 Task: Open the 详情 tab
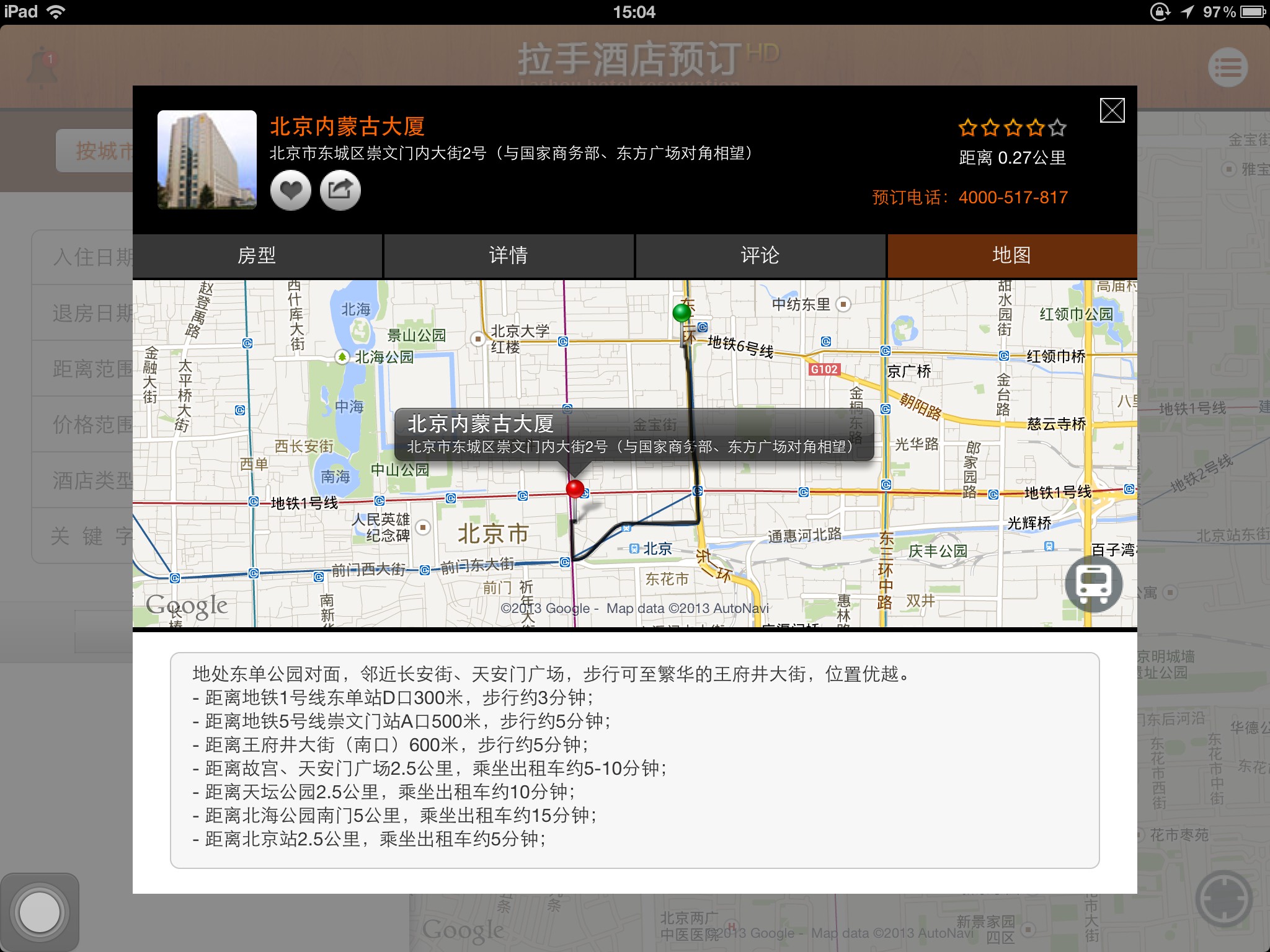pyautogui.click(x=508, y=255)
